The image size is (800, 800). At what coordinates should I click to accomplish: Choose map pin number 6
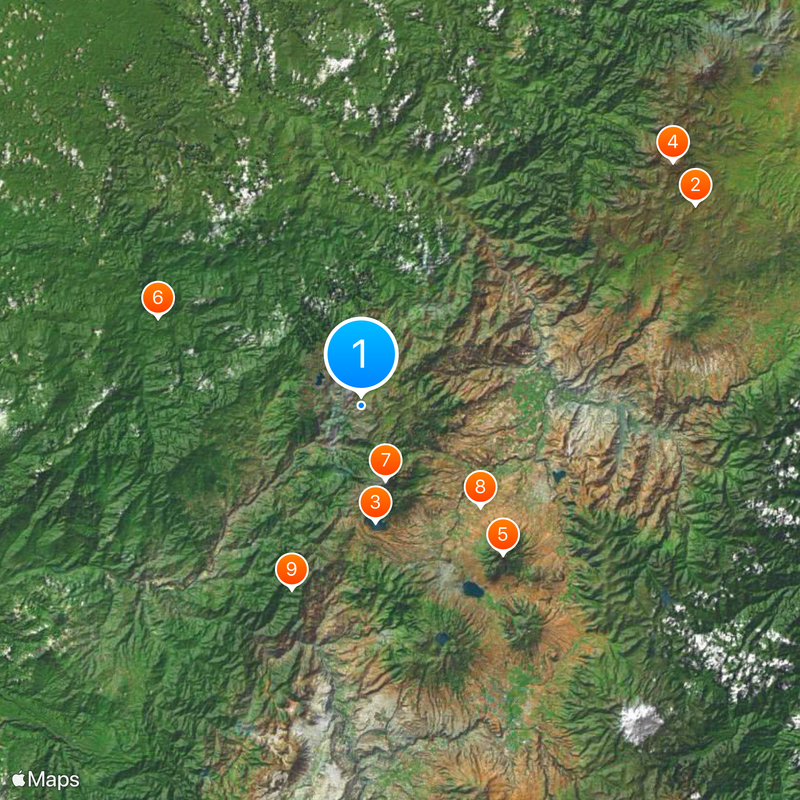tap(158, 298)
